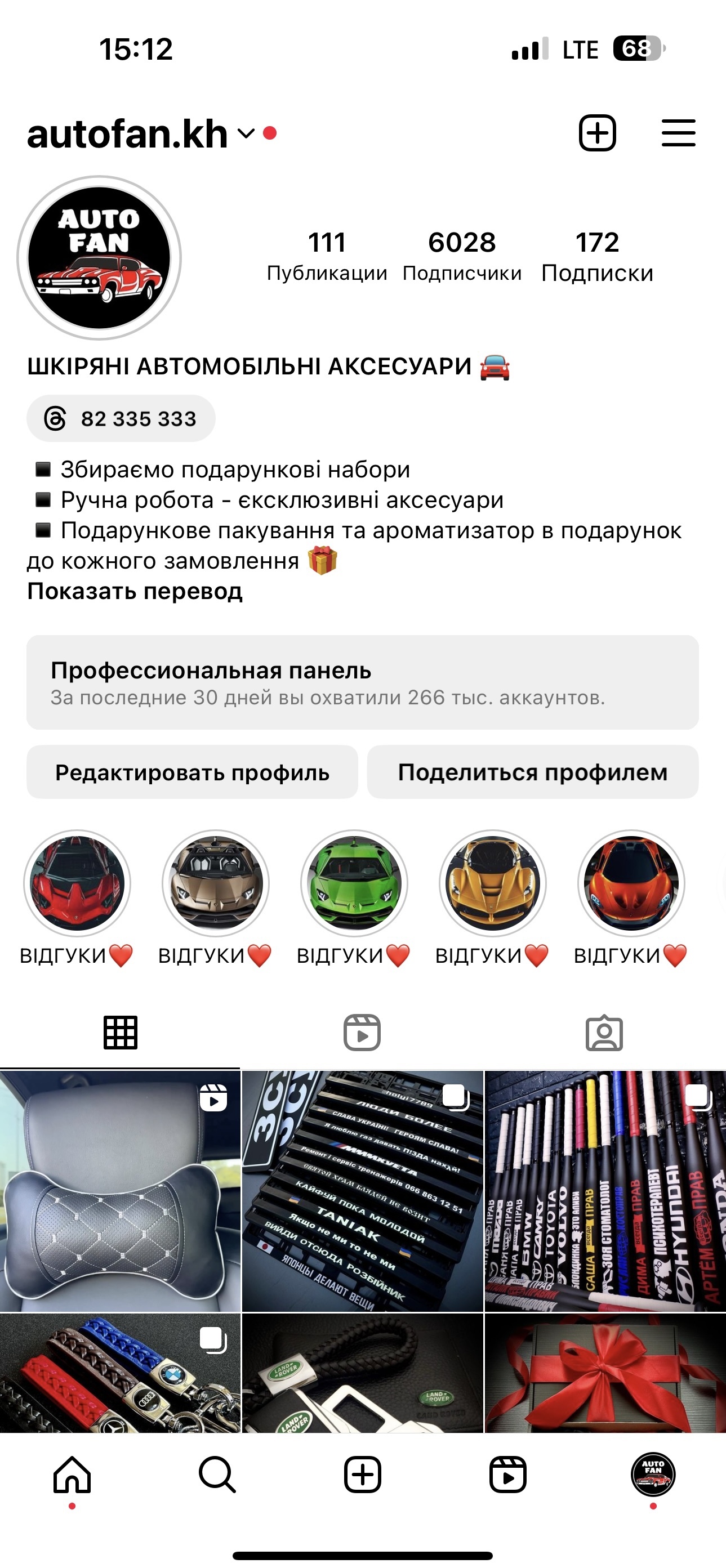The height and width of the screenshot is (1568, 726).
Task: Tap Поделиться профилем button
Action: point(532,772)
